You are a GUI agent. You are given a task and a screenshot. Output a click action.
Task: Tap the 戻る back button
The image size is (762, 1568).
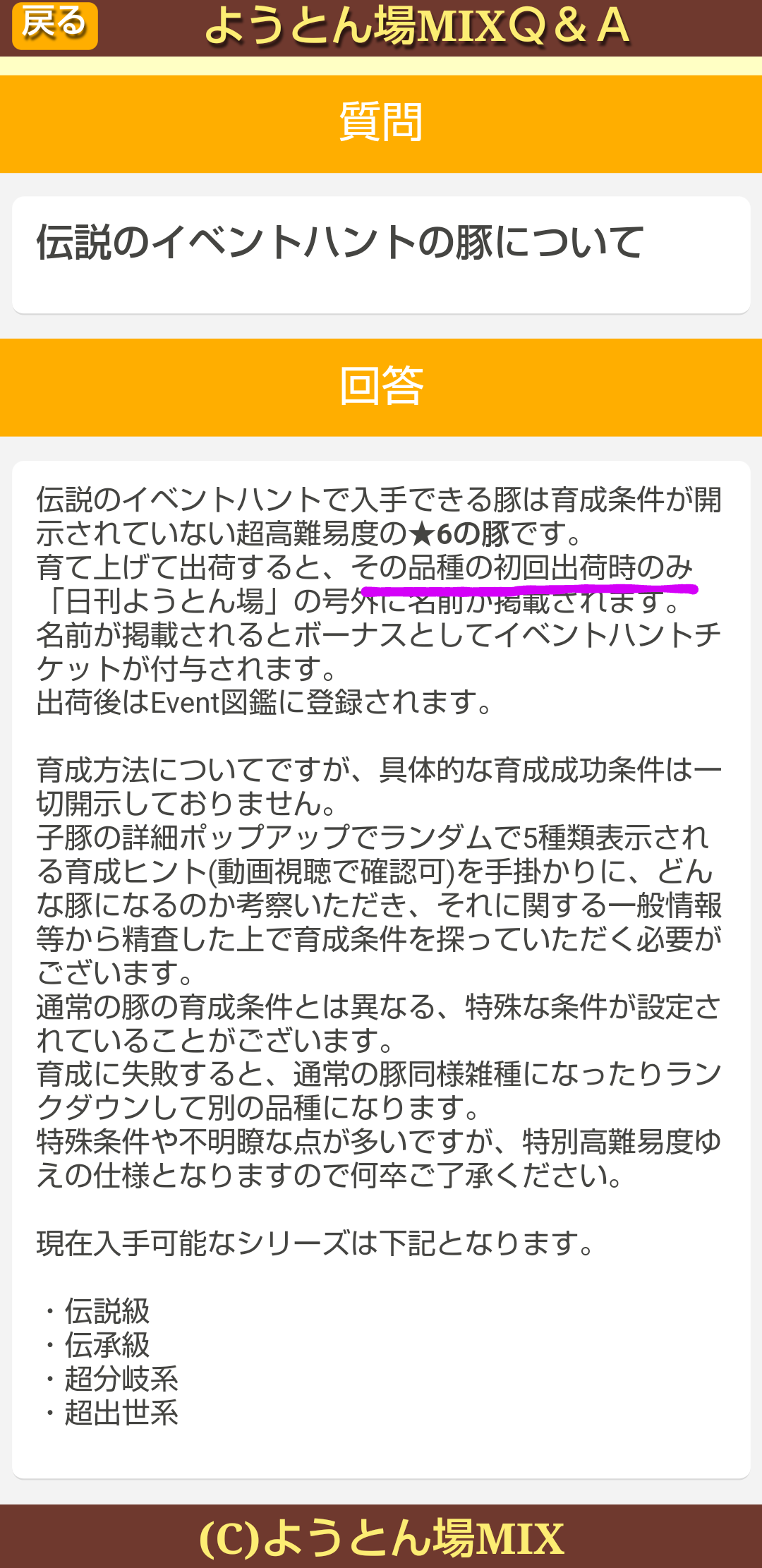coord(54,25)
